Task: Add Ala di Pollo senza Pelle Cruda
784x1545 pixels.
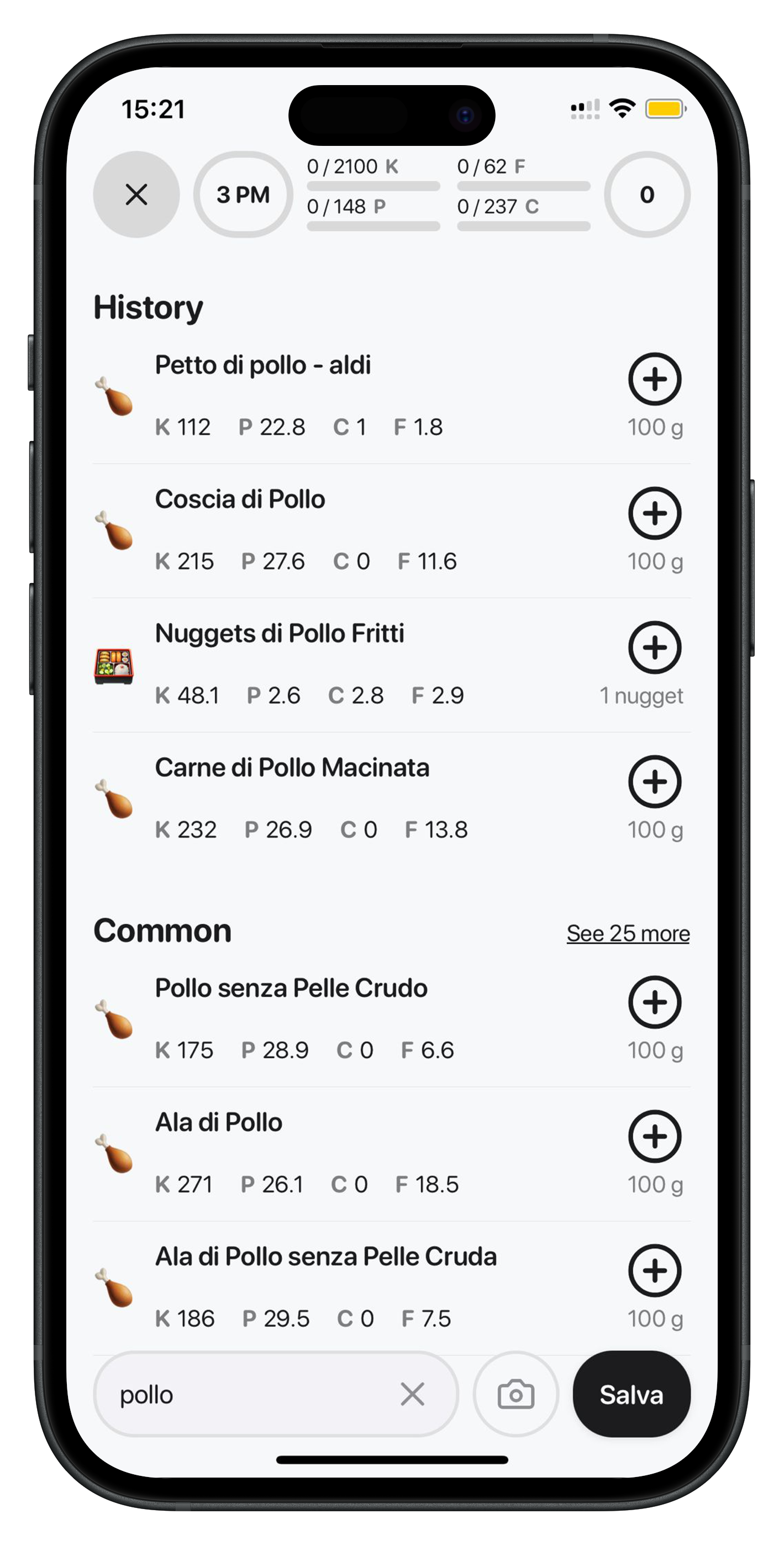Action: point(654,1270)
